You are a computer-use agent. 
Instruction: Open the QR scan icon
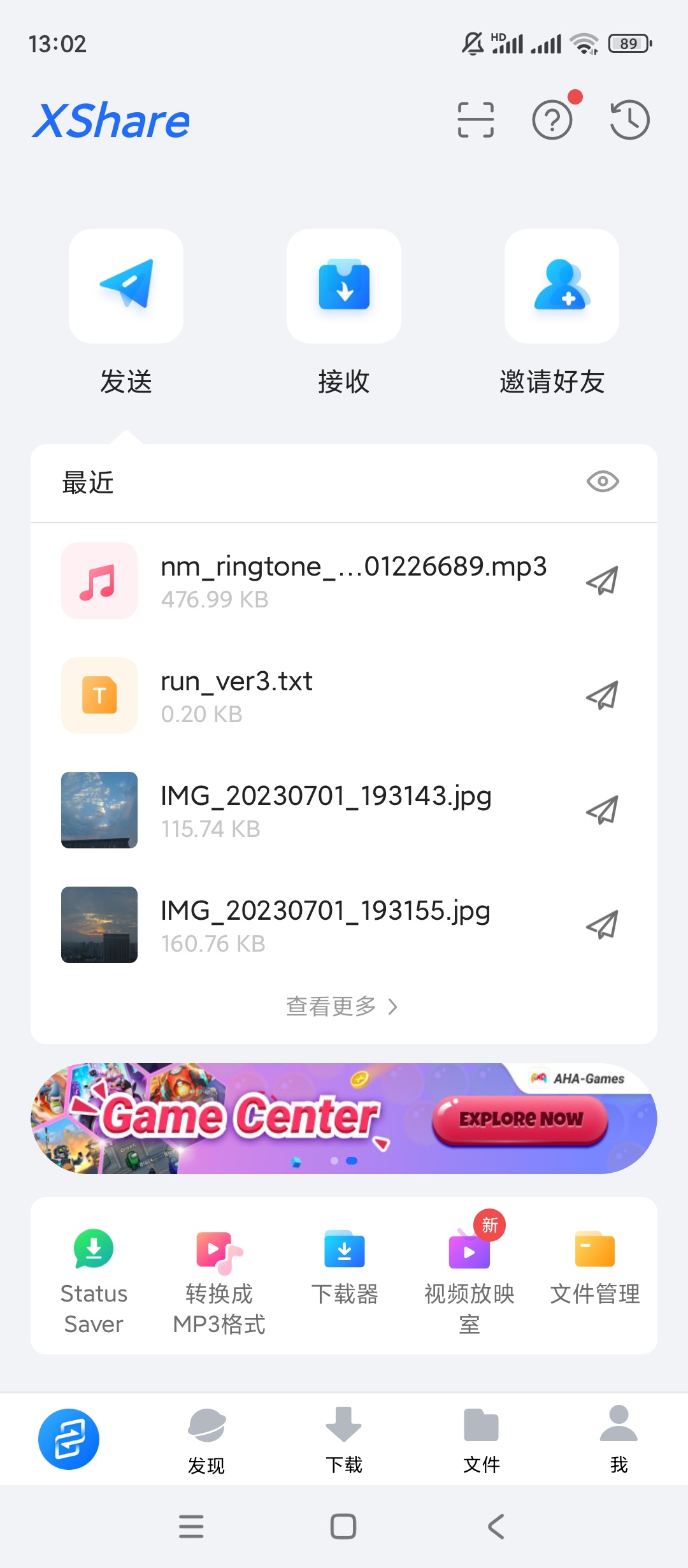tap(475, 120)
